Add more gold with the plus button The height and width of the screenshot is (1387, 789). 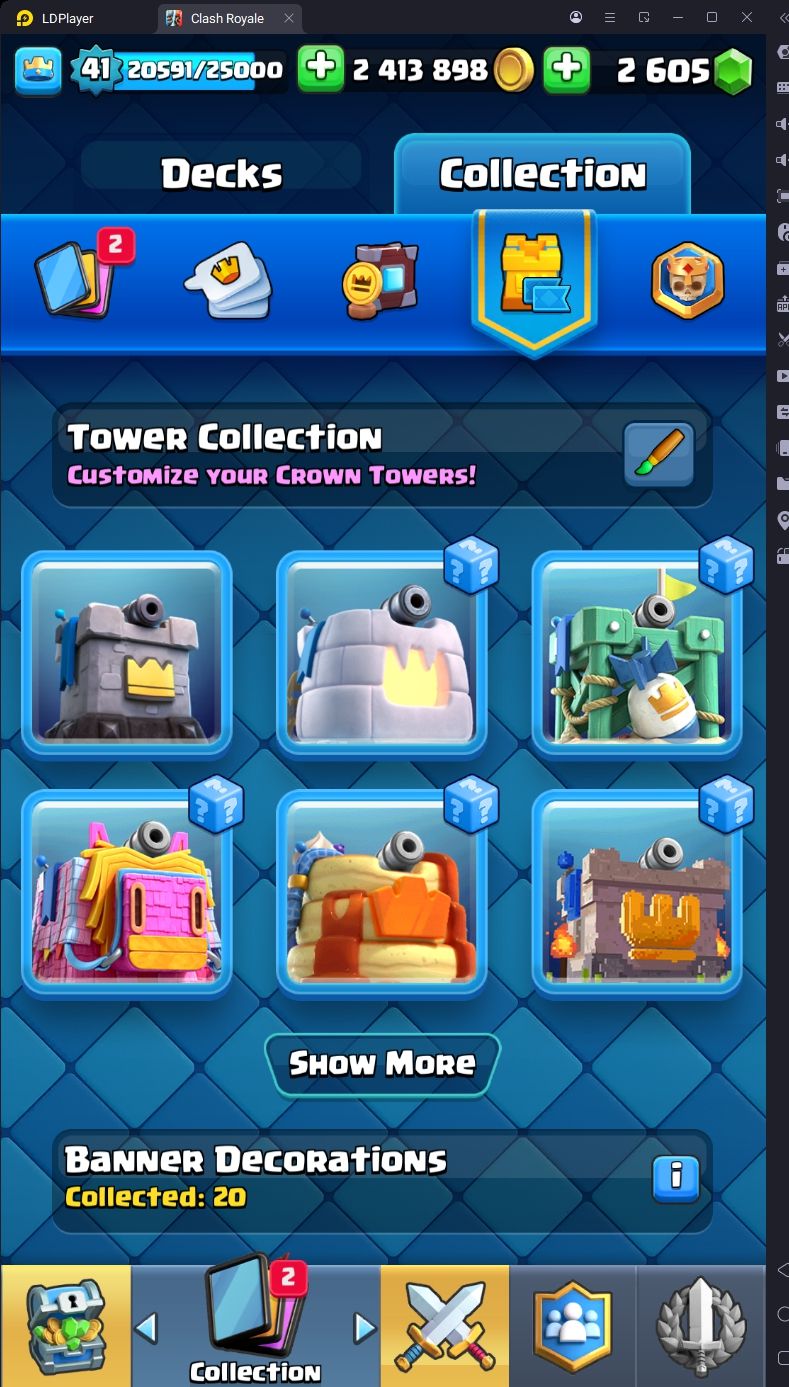click(320, 68)
